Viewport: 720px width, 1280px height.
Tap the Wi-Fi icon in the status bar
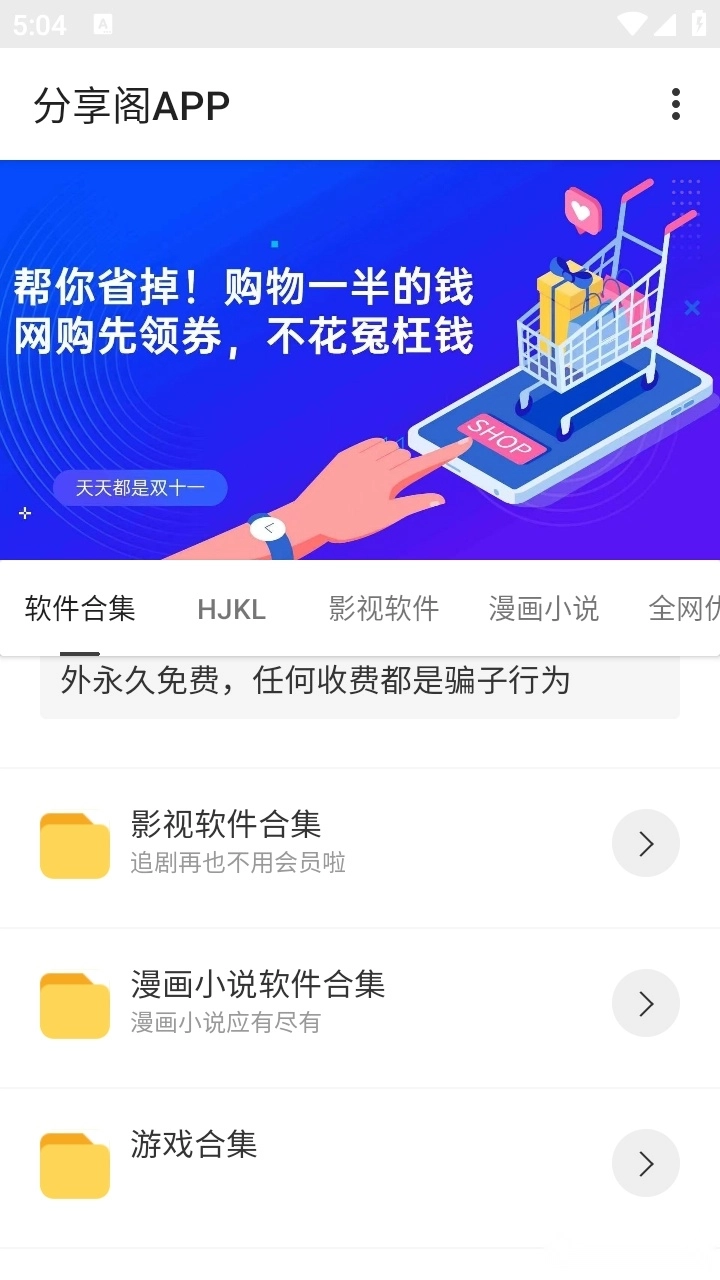[631, 24]
